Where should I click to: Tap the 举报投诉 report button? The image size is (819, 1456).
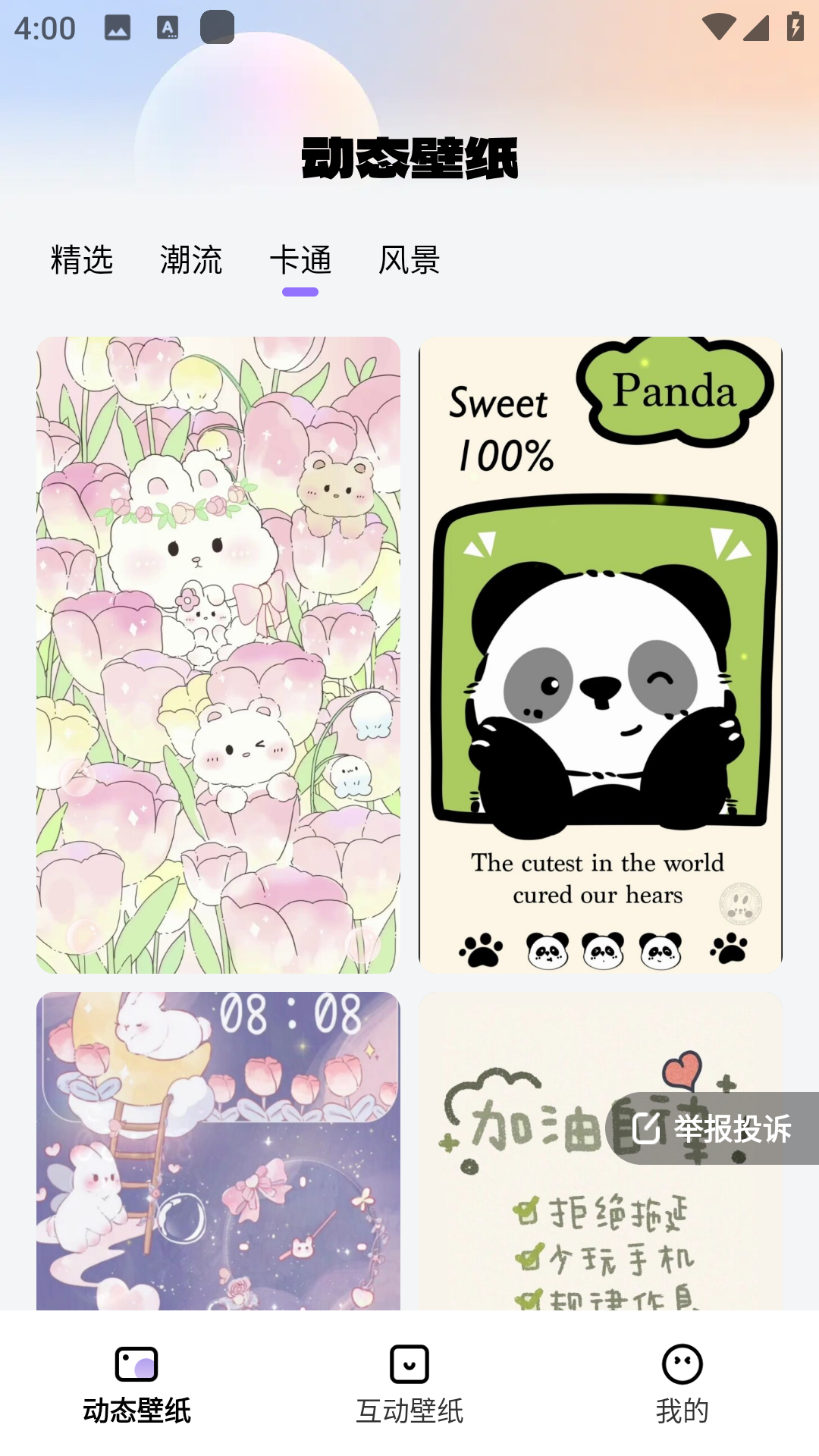coord(713,1128)
